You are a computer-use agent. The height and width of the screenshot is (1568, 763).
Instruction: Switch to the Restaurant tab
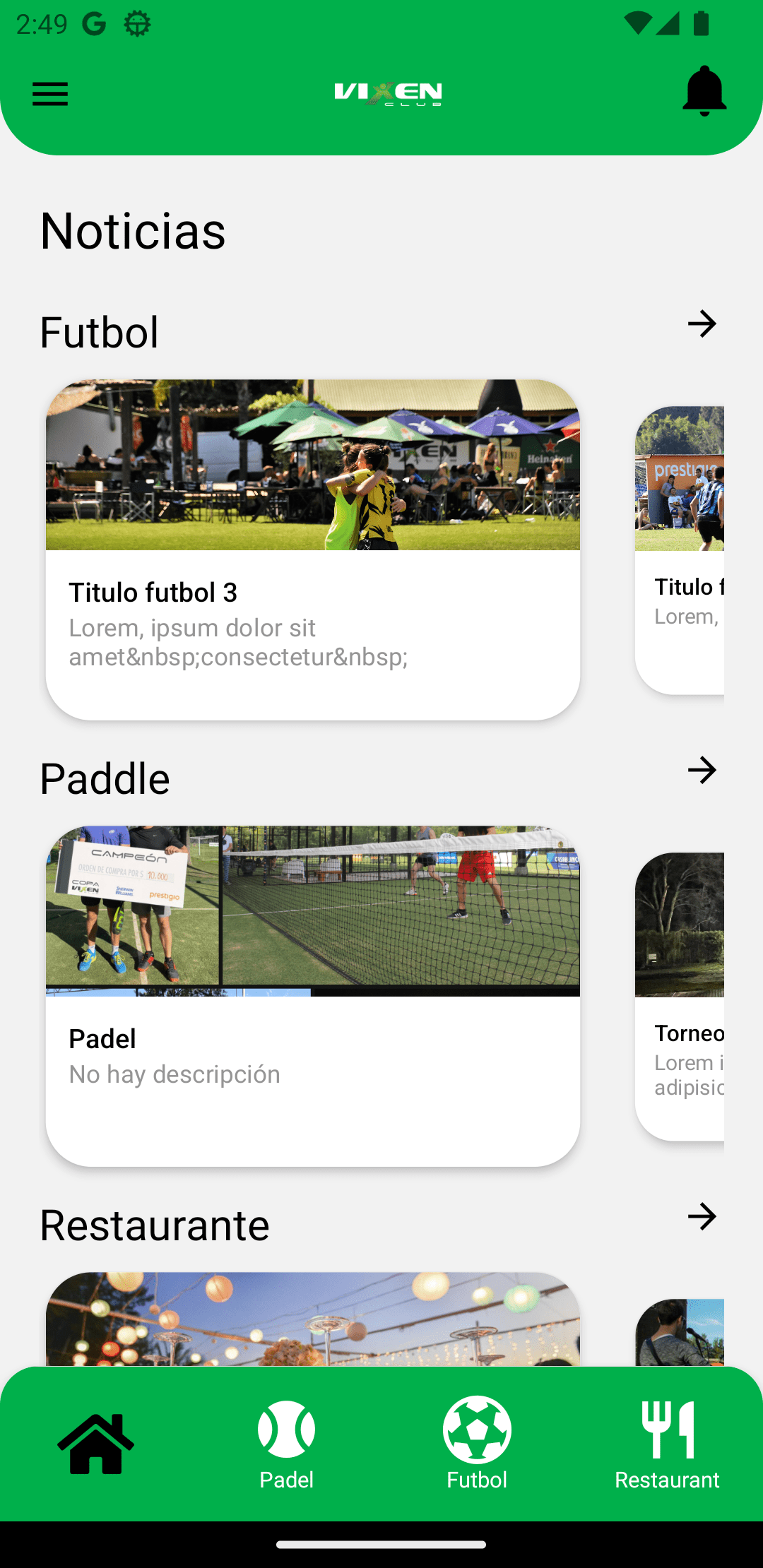[x=667, y=1445]
